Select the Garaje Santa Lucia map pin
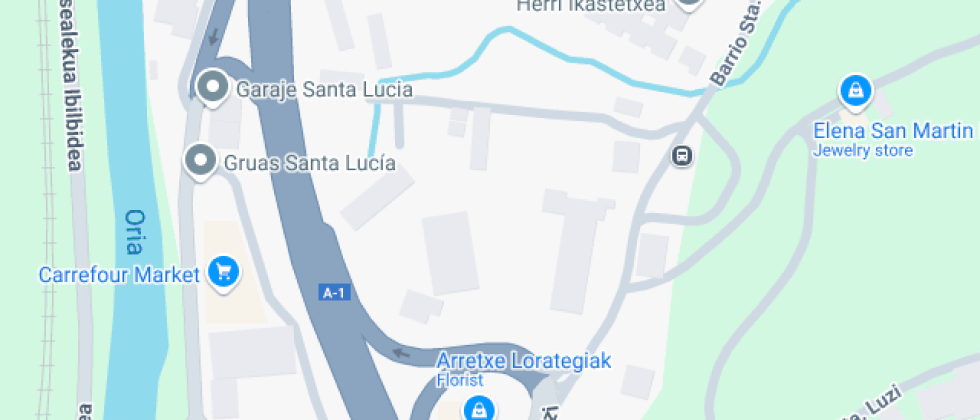This screenshot has width=980, height=420. click(212, 88)
